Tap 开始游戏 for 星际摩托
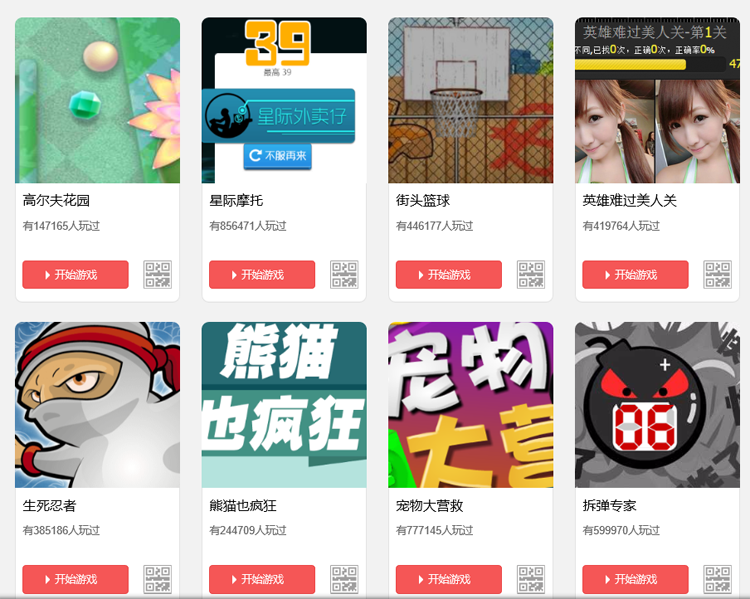This screenshot has height=599, width=750. [x=262, y=274]
